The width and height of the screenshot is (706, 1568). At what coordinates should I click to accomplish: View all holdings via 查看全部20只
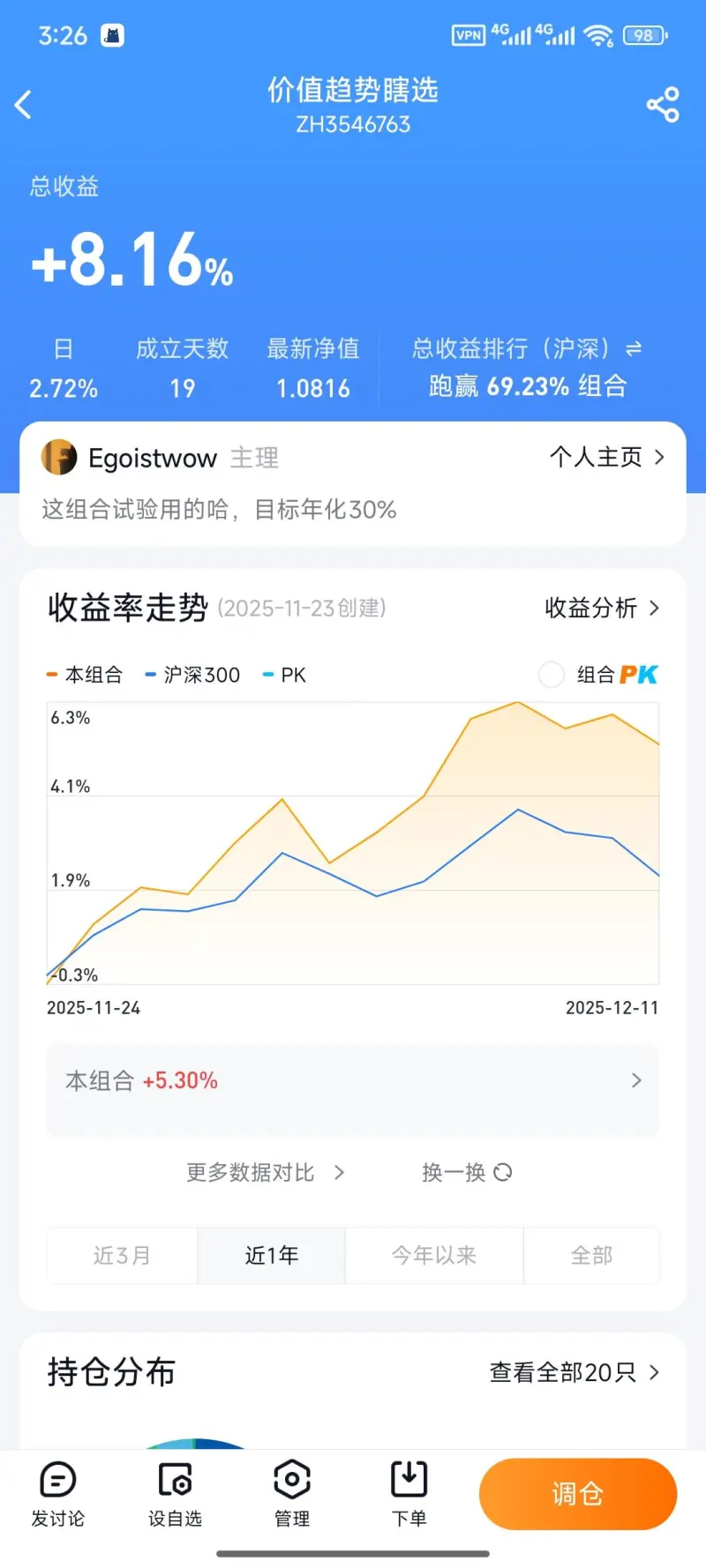[x=574, y=1372]
